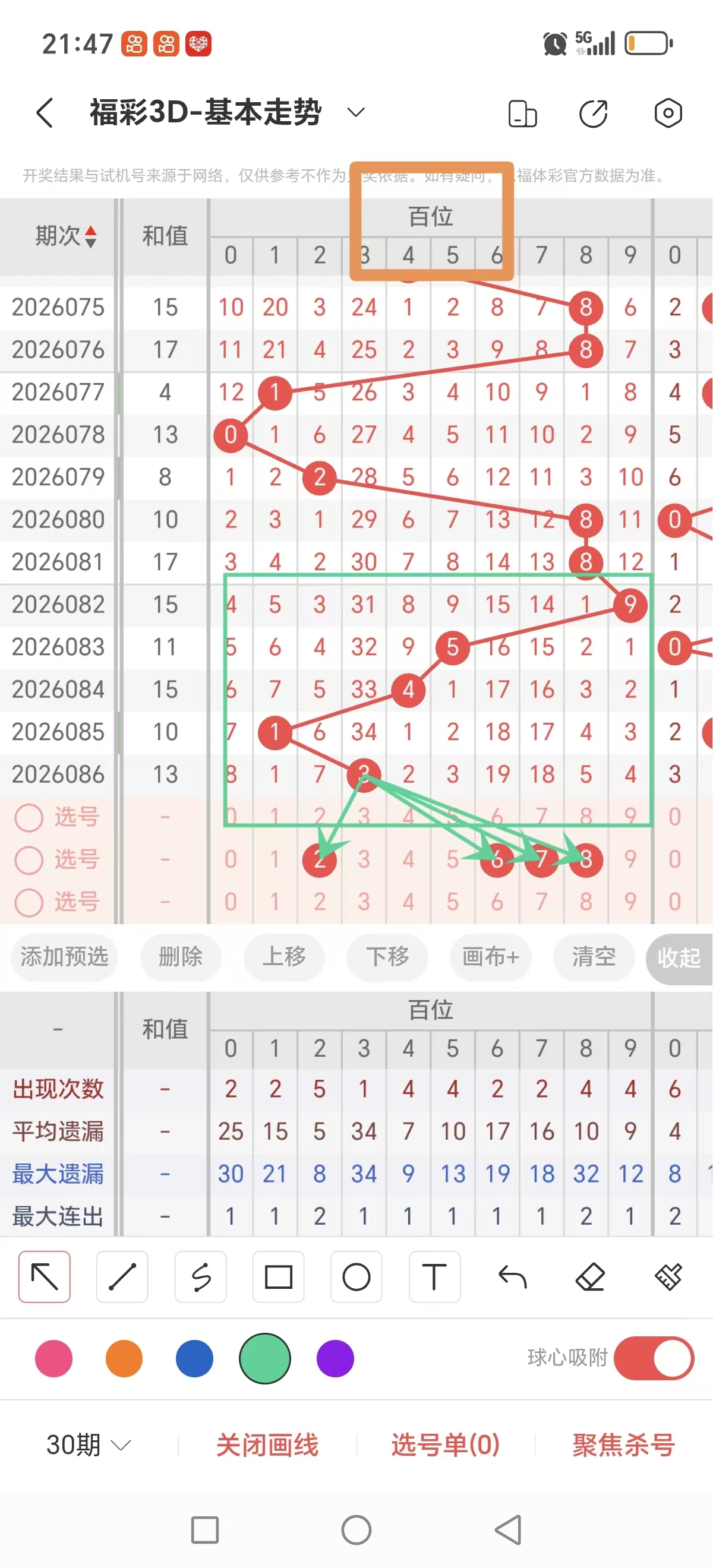Tap the undo arrow in drawing toolbar
This screenshot has height=1568, width=713.
click(512, 1278)
